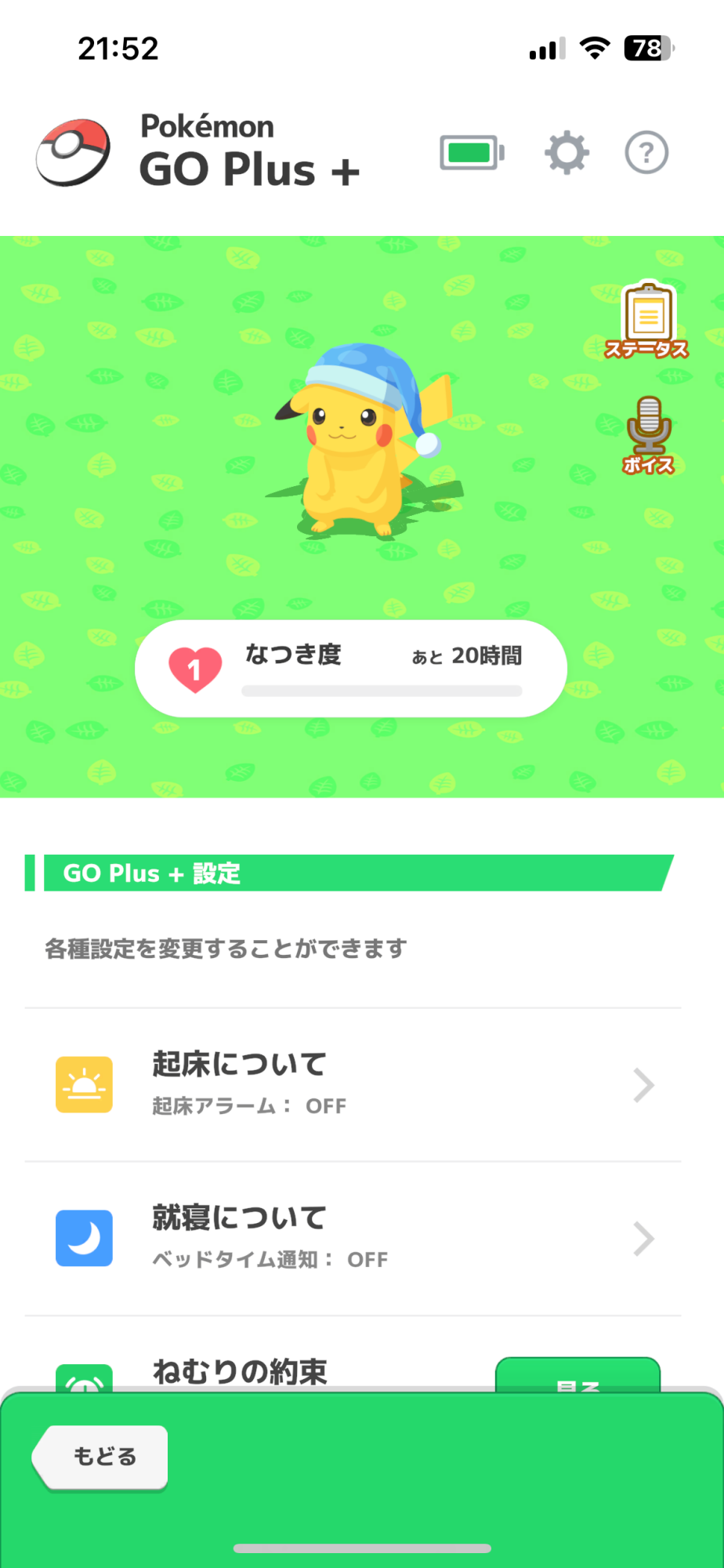The image size is (724, 1568).
Task: Open the ステータス clipboard
Action: click(x=647, y=320)
